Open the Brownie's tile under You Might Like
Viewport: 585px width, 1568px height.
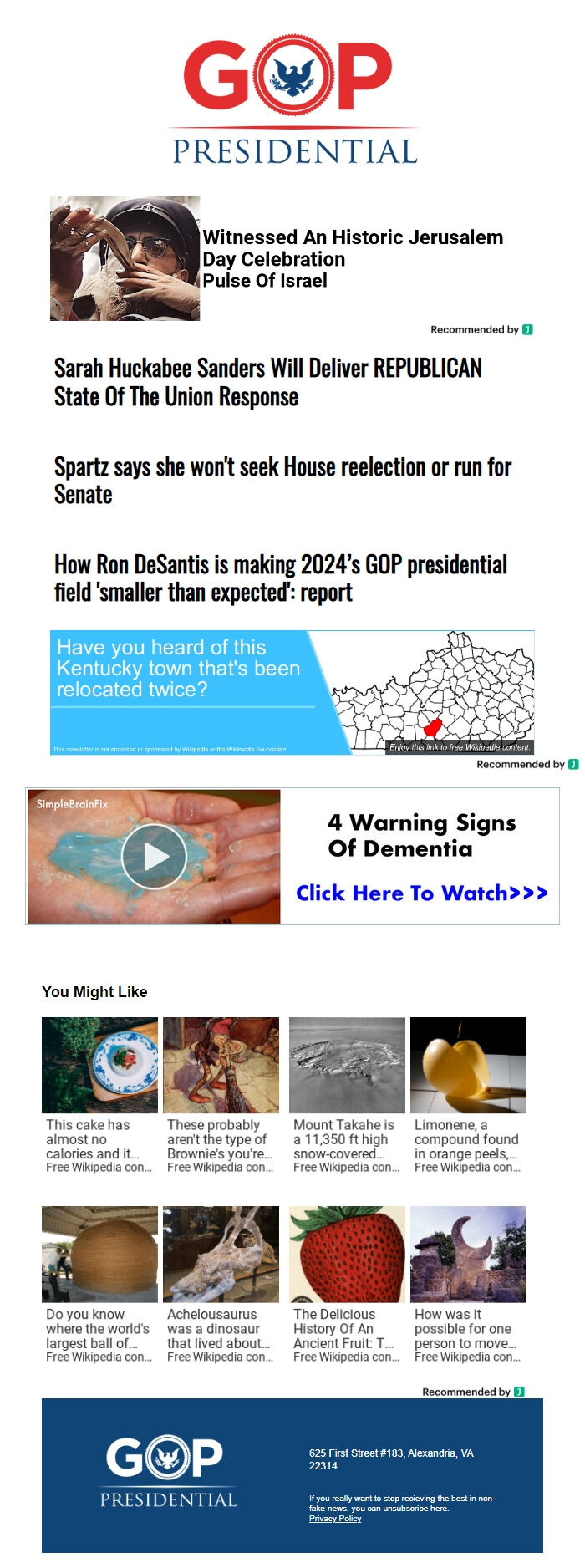pos(221,1095)
